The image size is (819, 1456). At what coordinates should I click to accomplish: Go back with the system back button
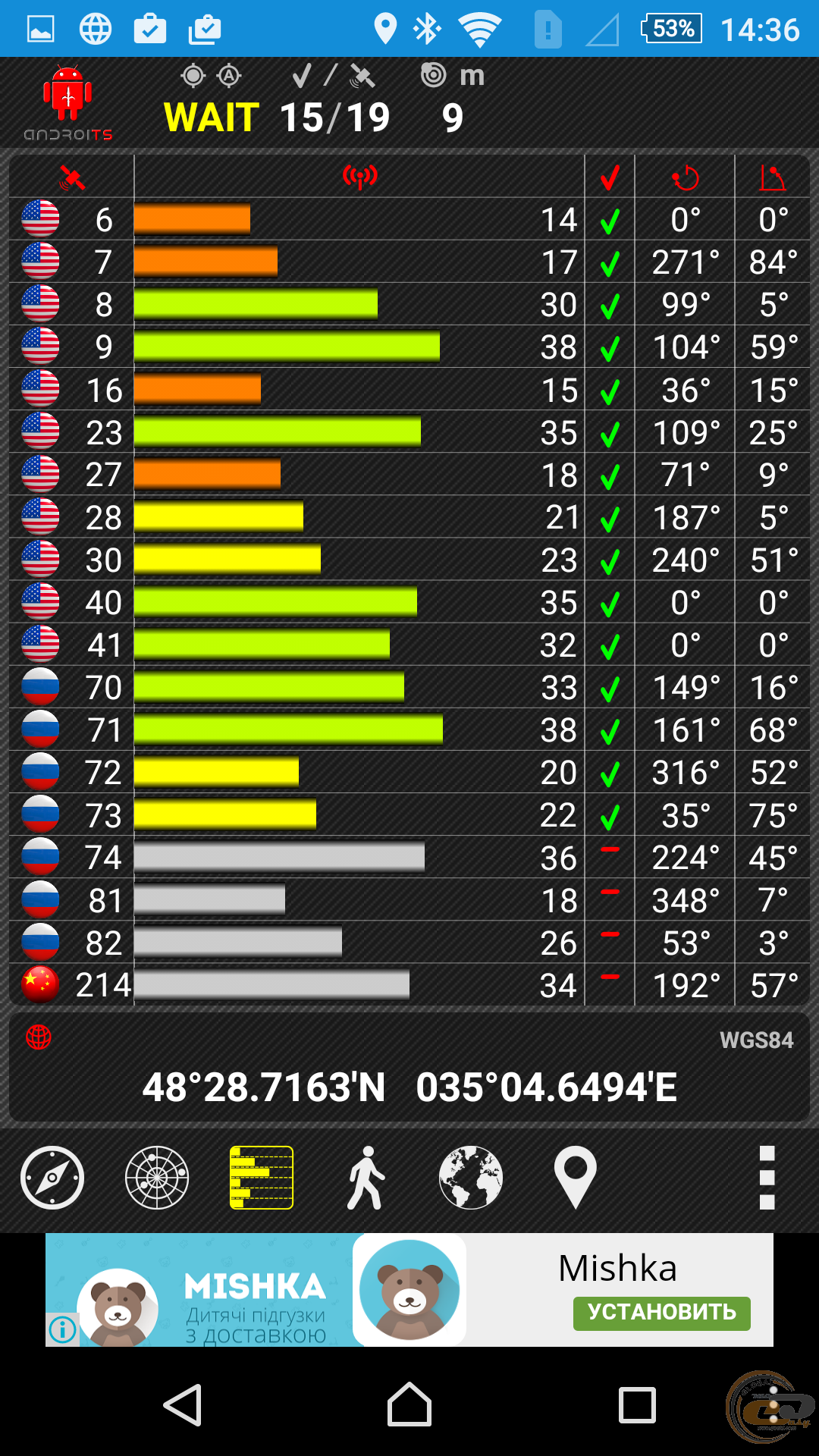183,1405
